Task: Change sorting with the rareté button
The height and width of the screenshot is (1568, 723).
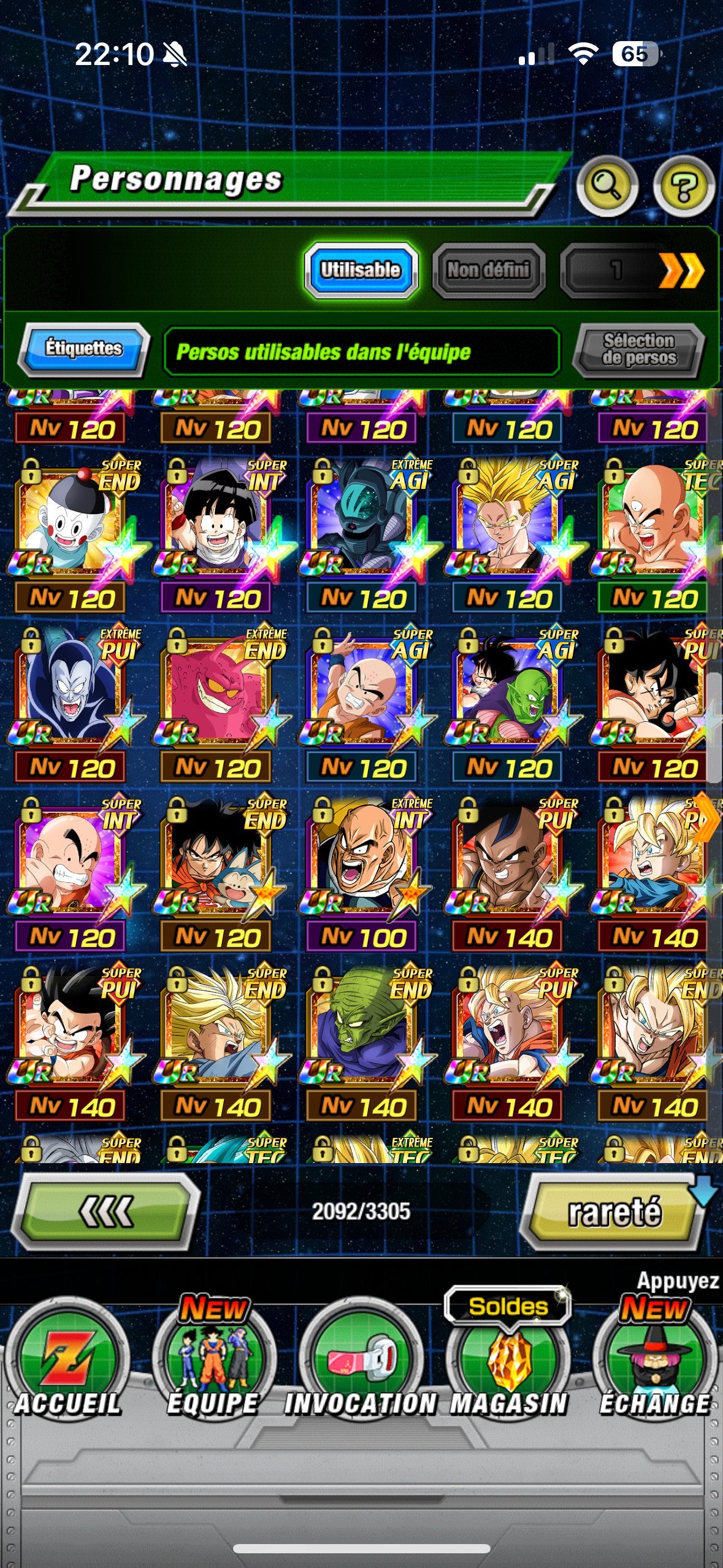Action: [x=614, y=1212]
